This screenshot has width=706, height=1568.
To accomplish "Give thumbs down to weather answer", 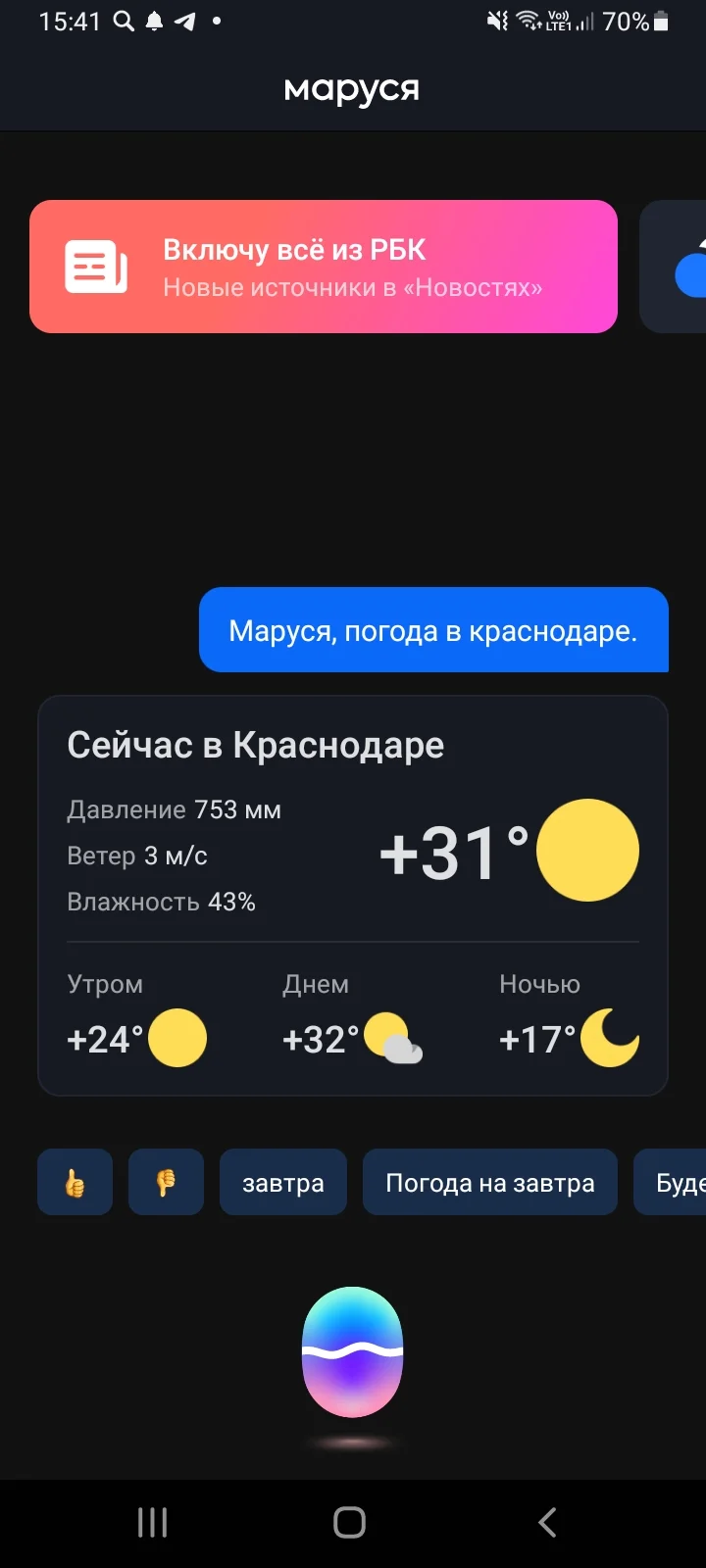I will point(165,1182).
